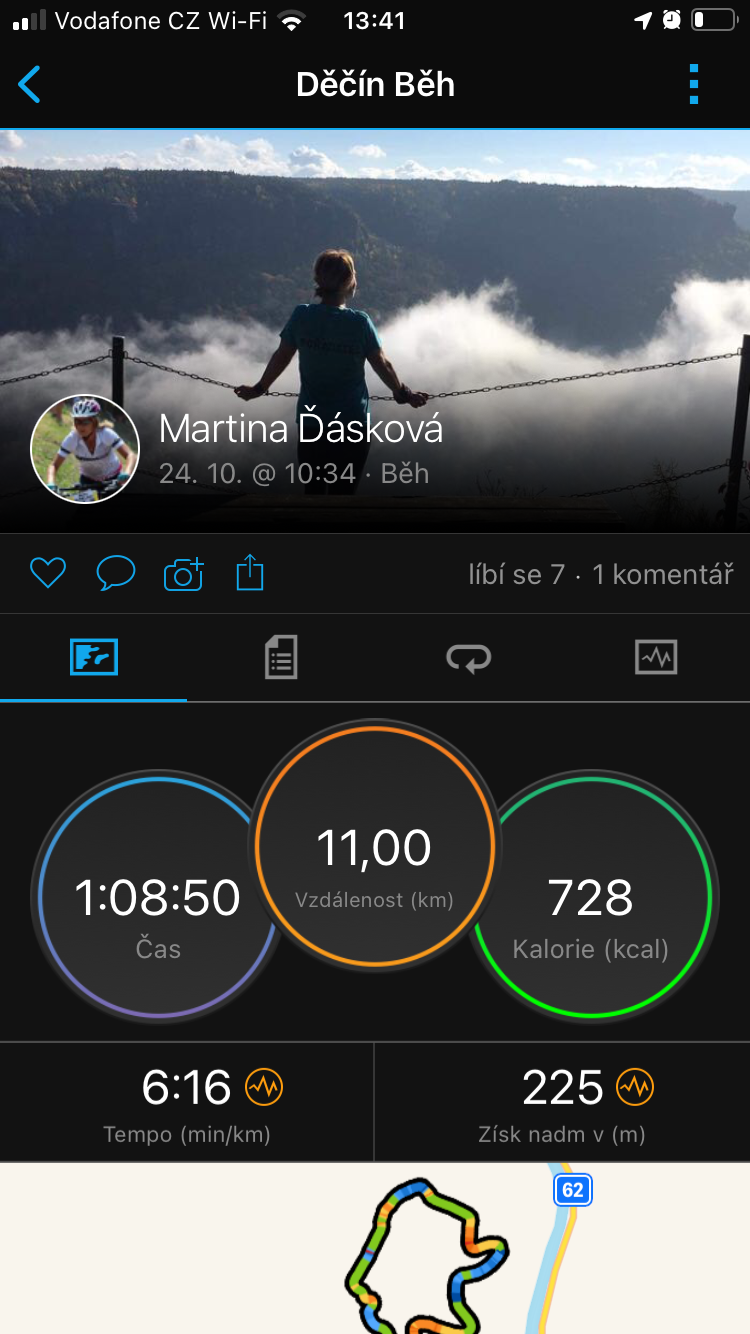Like this activity with the heart icon

coord(47,573)
